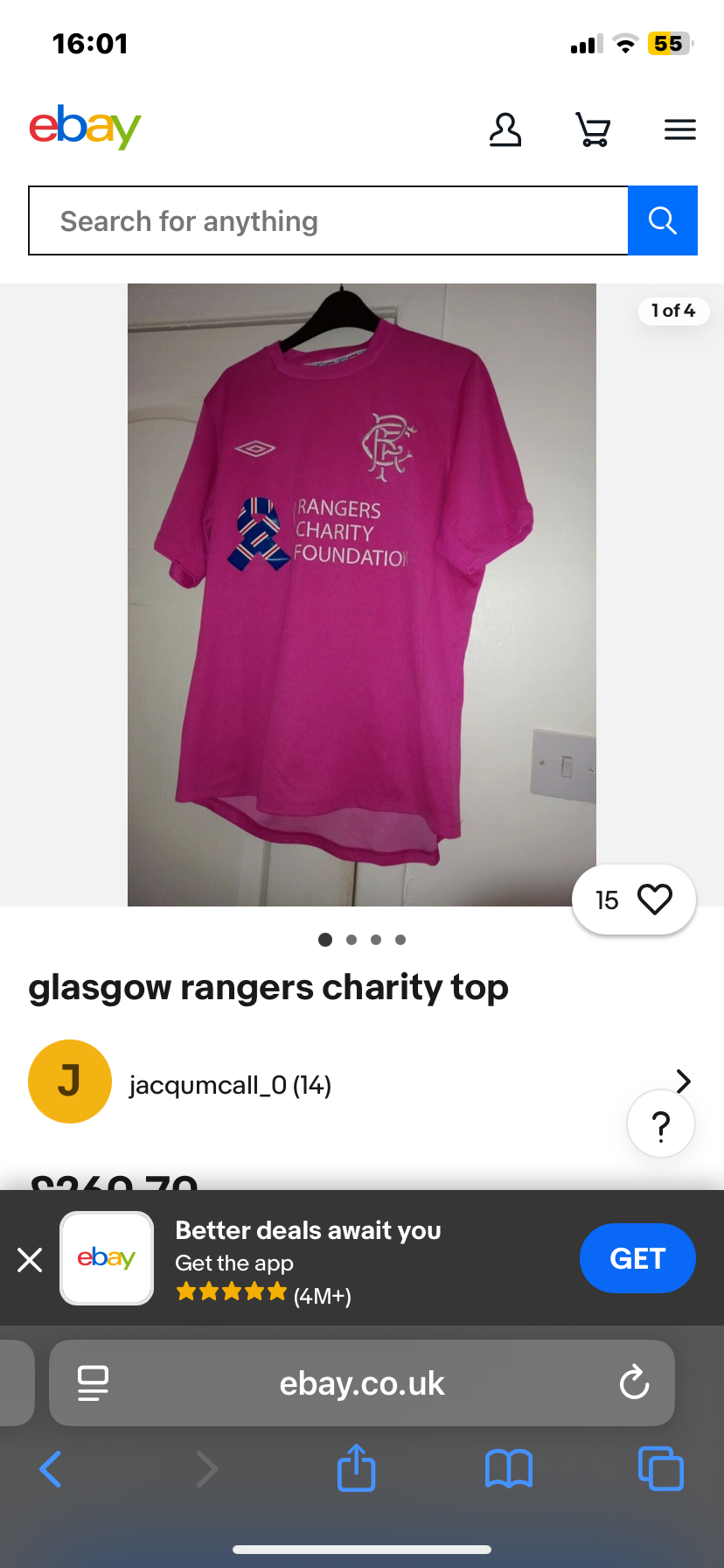724x1568 pixels.
Task: Open your eBay account profile
Action: click(505, 129)
